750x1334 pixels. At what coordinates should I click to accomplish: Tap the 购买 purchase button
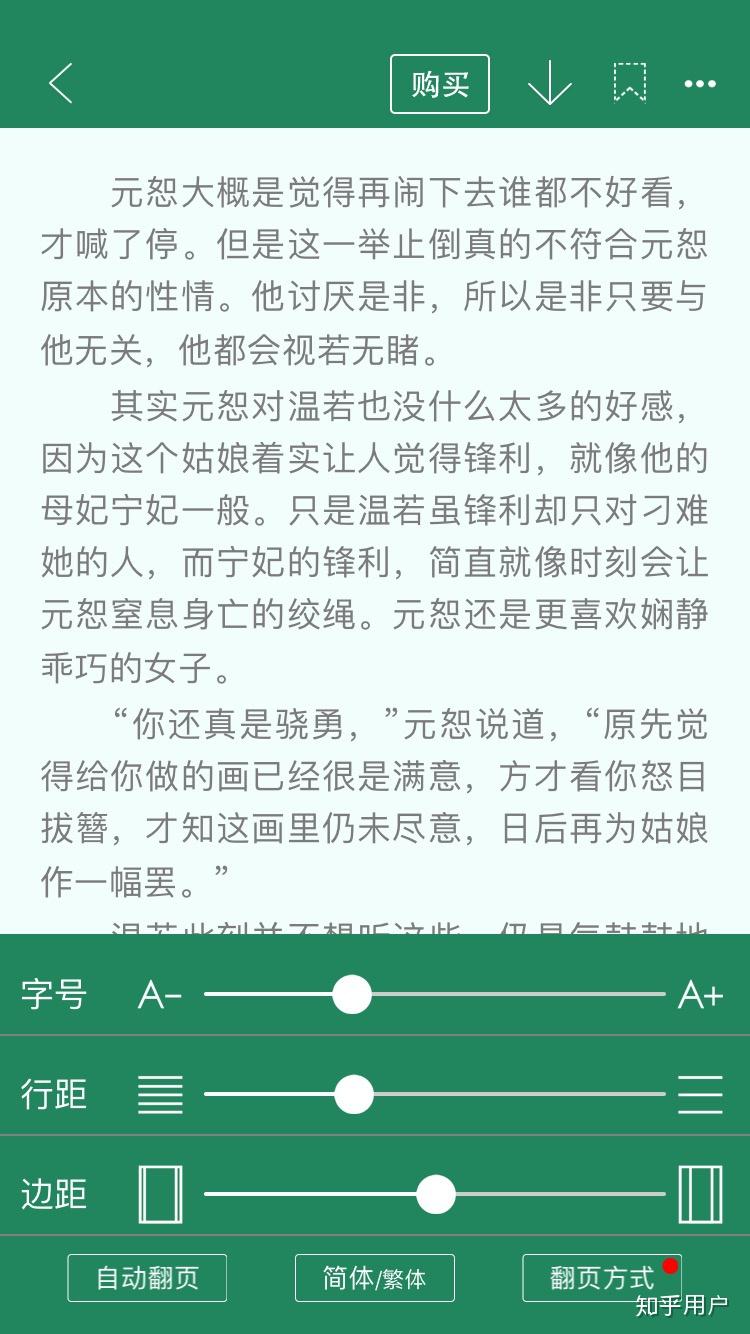[x=439, y=84]
